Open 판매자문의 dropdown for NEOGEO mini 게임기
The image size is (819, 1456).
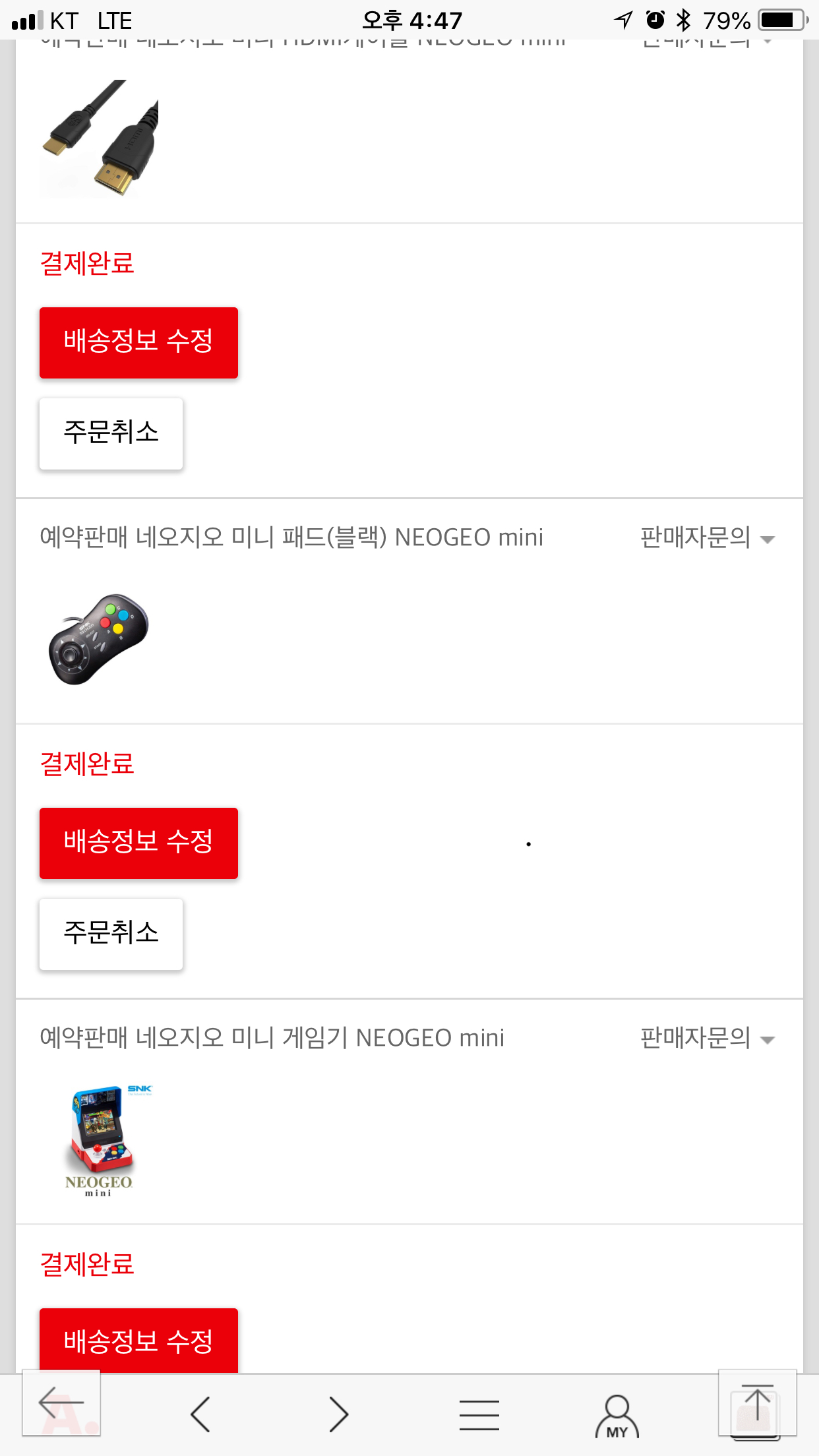pos(707,1039)
